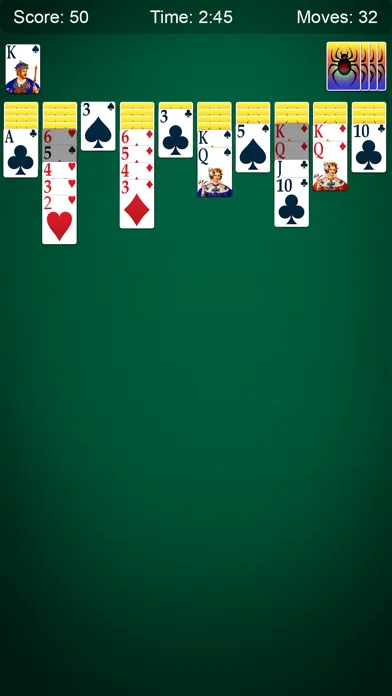Viewport: 392px width, 696px height.
Task: Tap the 3 of spades card
Action: [x=98, y=126]
